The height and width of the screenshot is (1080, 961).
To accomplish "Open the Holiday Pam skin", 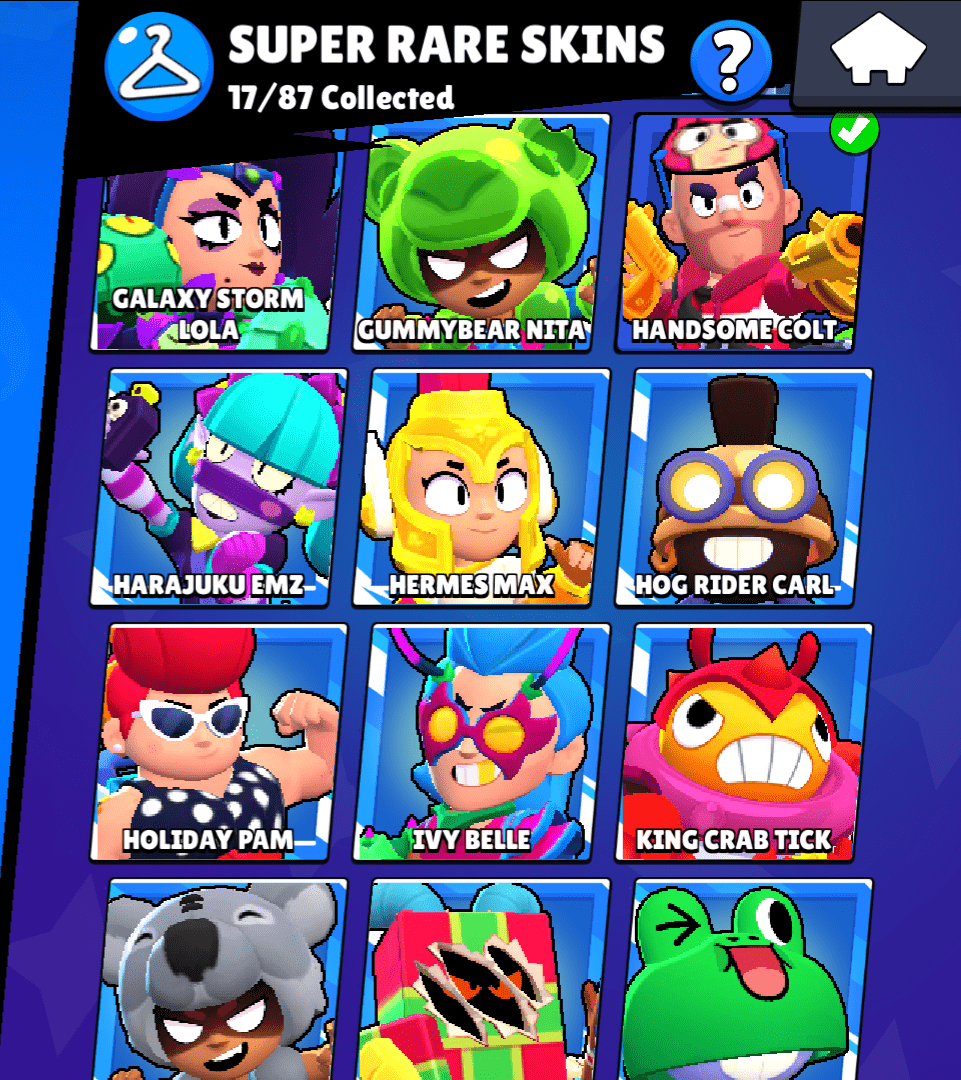I will click(x=218, y=741).
